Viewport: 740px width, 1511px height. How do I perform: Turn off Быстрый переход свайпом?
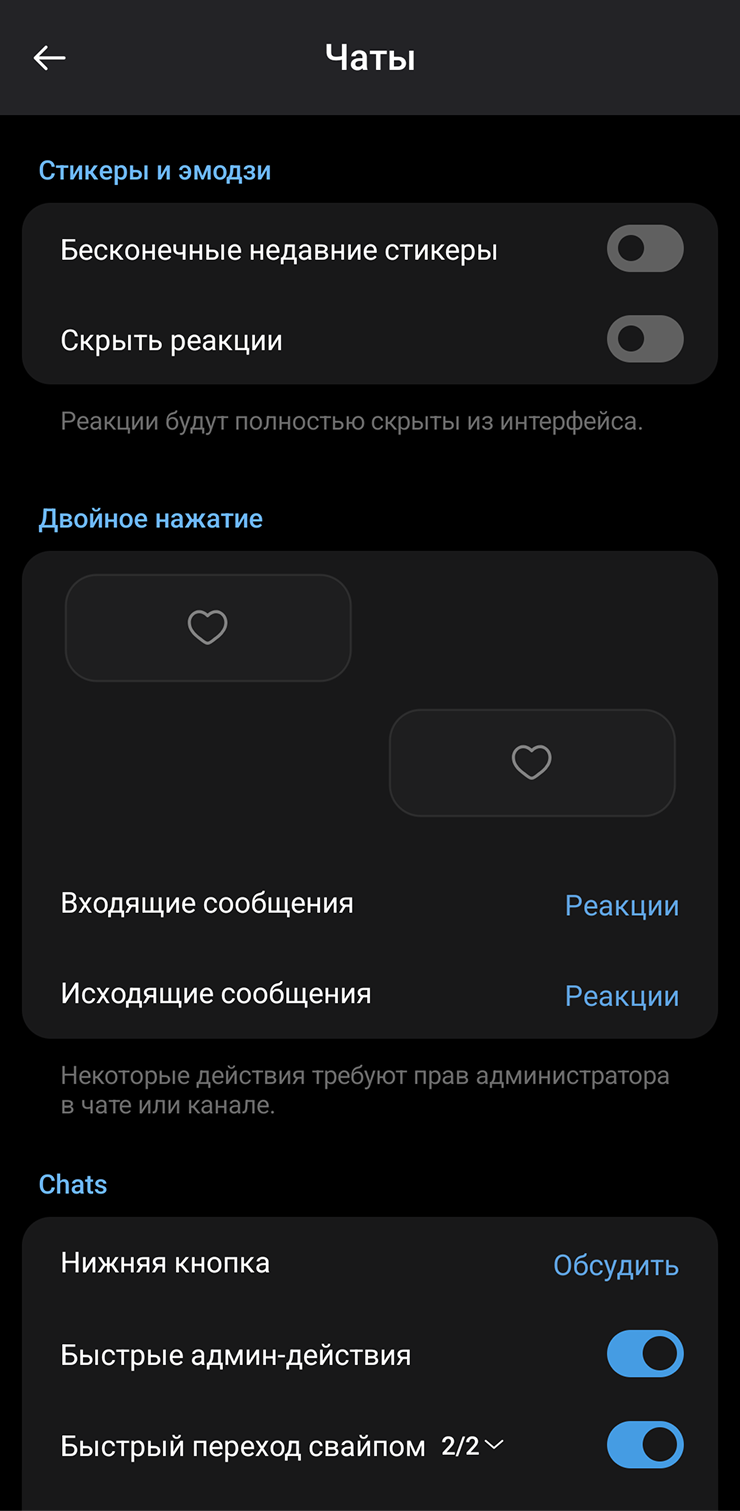click(x=644, y=1446)
